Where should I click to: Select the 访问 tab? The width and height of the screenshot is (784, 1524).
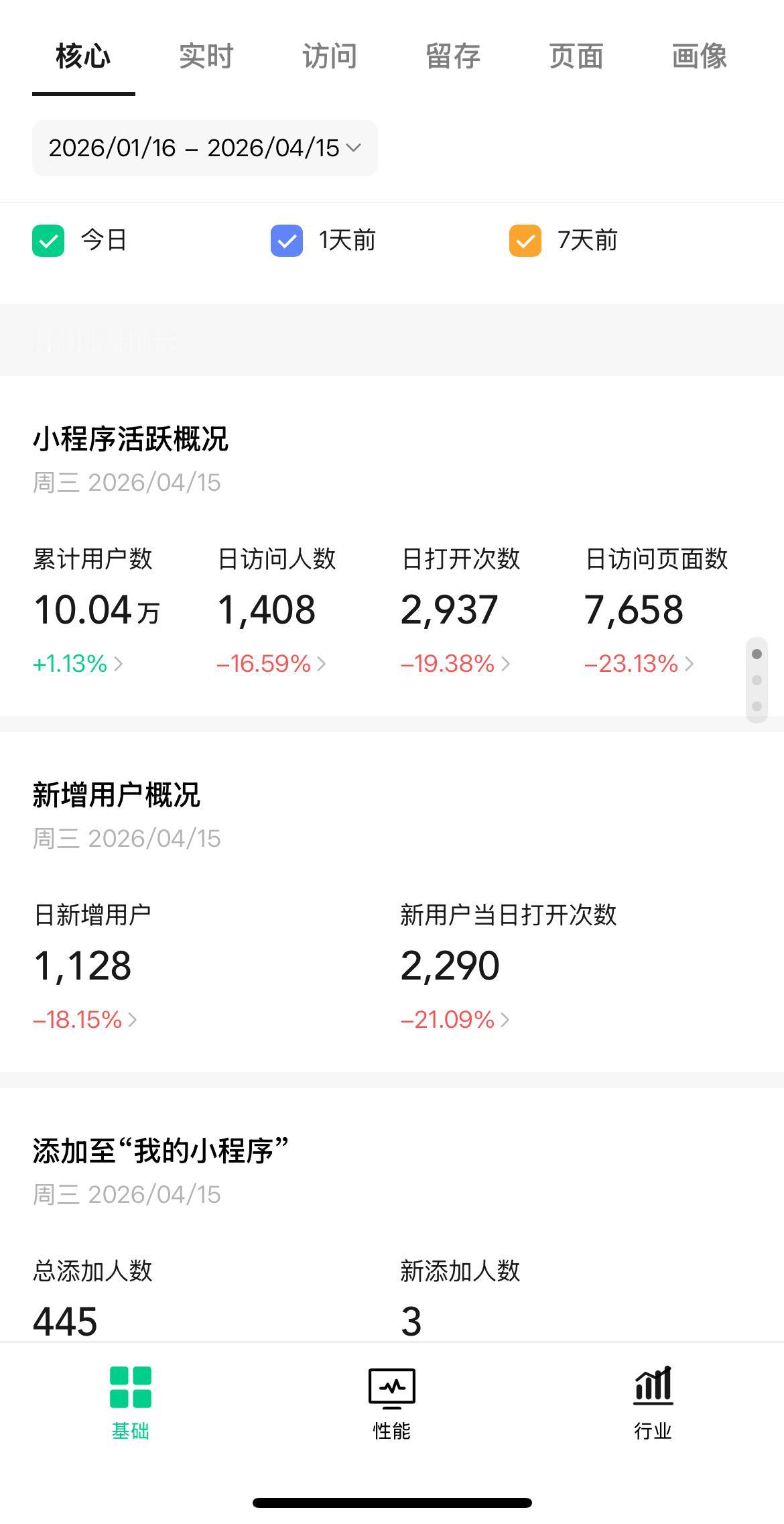pyautogui.click(x=329, y=56)
